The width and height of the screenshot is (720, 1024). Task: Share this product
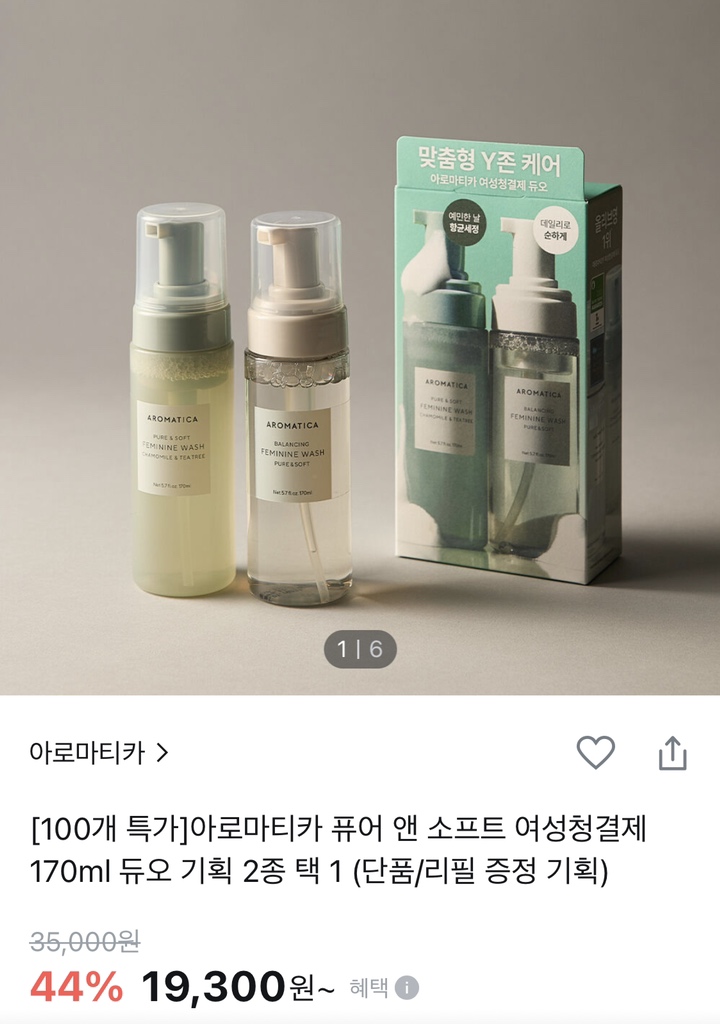pos(673,753)
